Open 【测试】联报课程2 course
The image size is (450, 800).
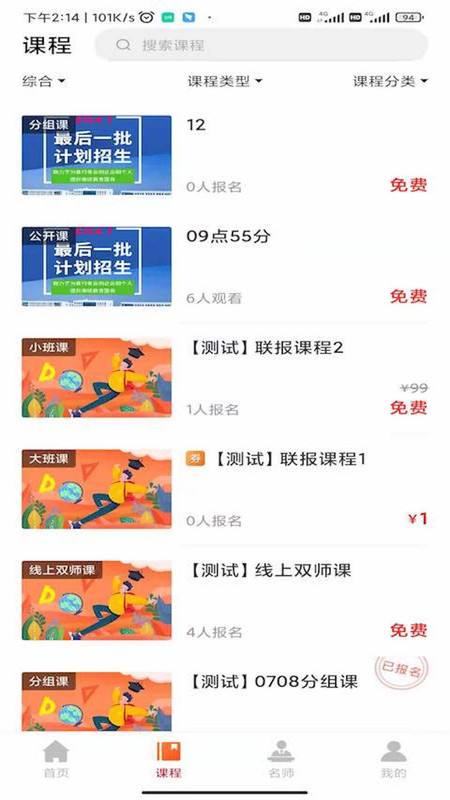point(224,378)
